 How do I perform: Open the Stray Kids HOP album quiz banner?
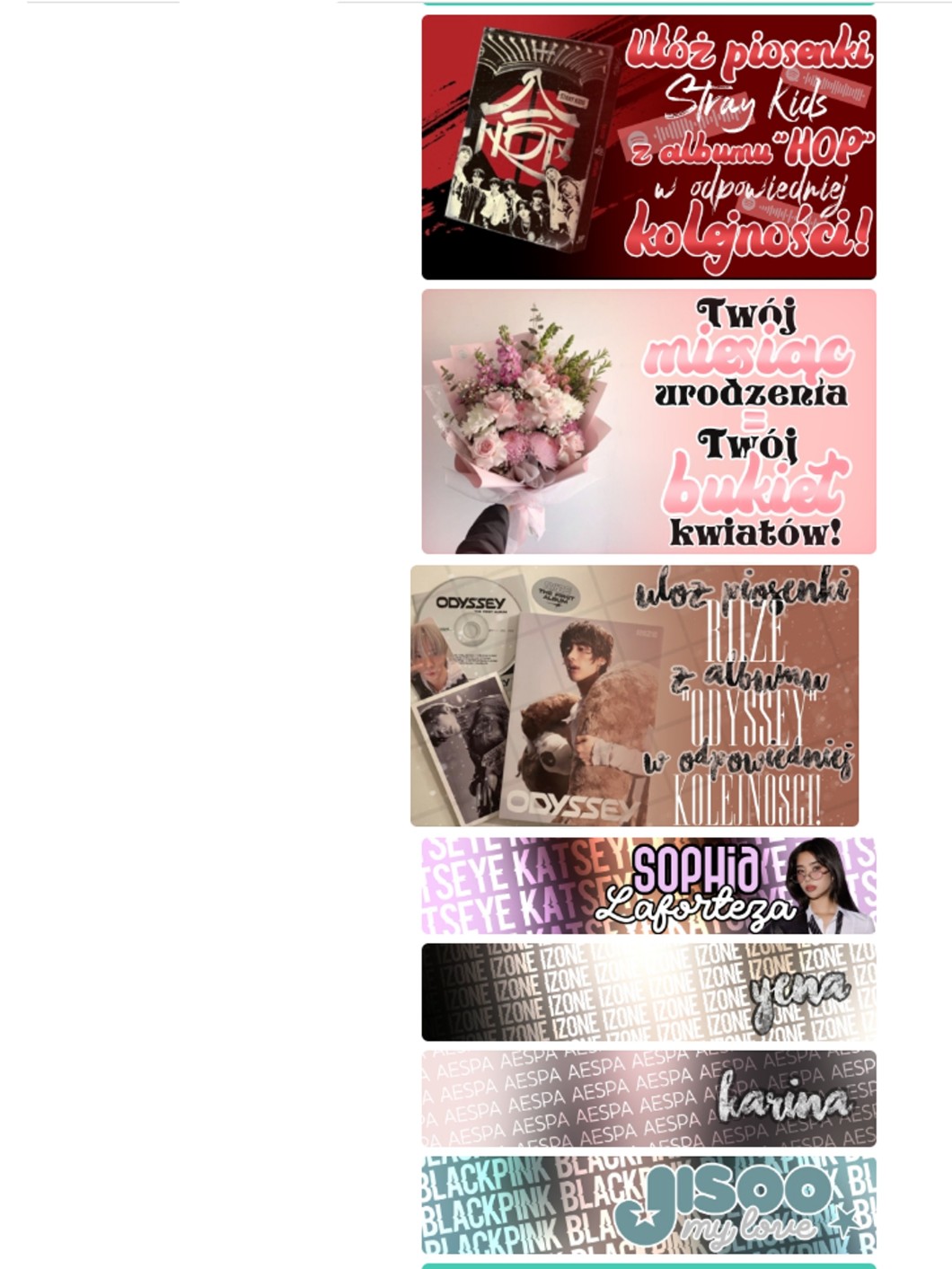tap(648, 147)
